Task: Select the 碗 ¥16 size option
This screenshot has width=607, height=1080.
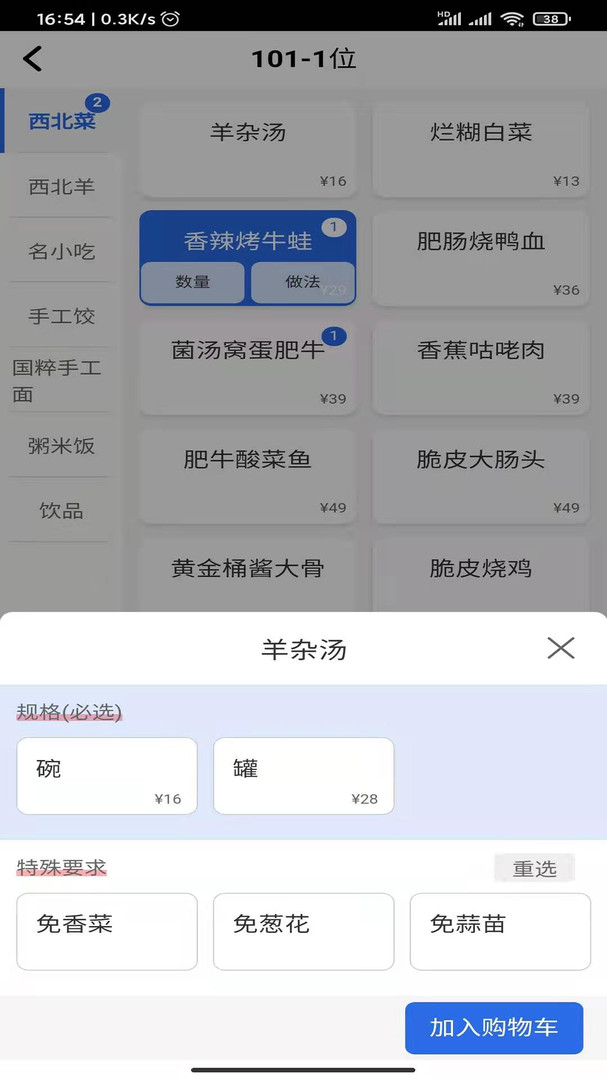Action: tap(107, 776)
